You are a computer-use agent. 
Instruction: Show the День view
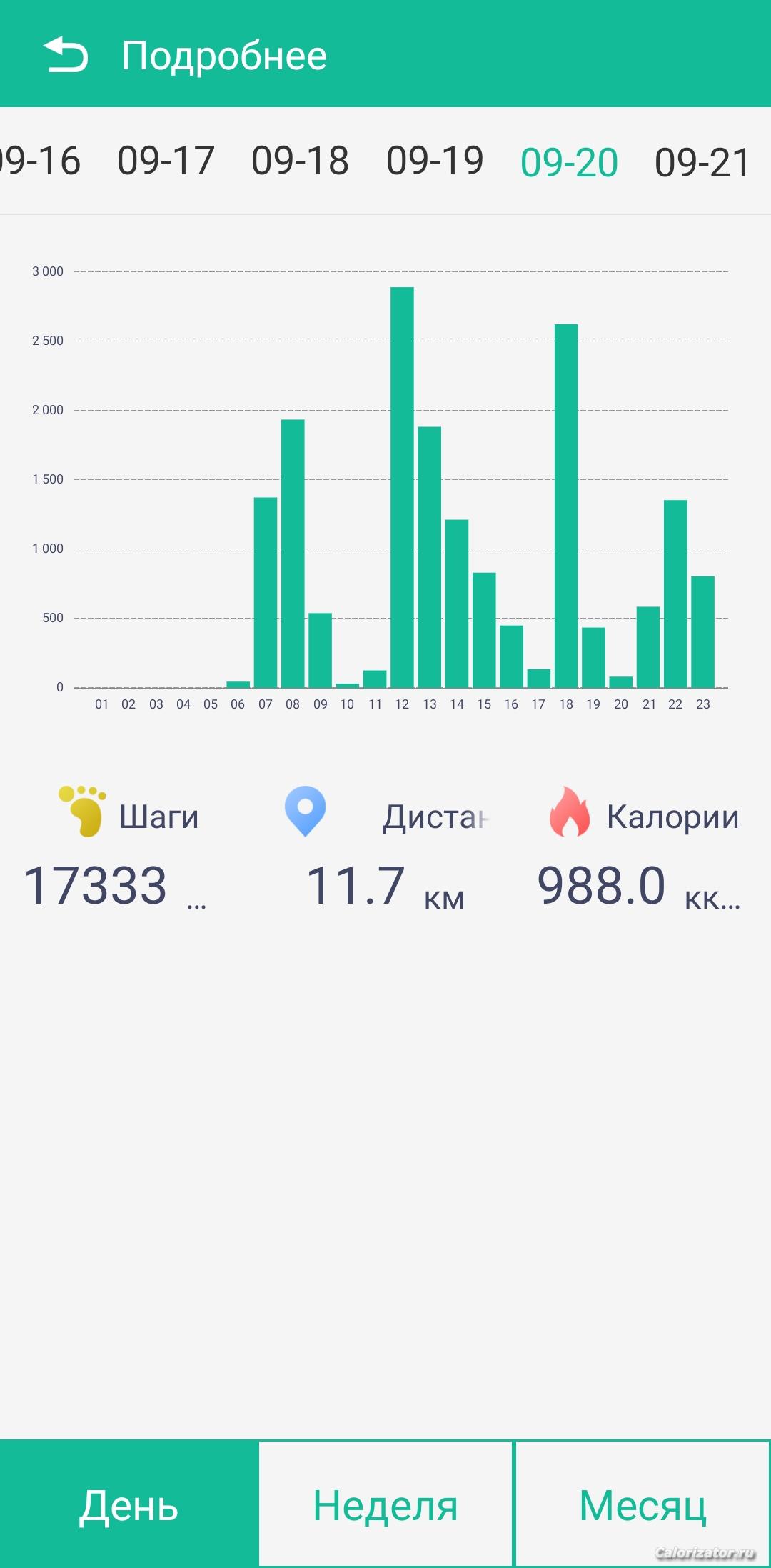click(x=128, y=1504)
